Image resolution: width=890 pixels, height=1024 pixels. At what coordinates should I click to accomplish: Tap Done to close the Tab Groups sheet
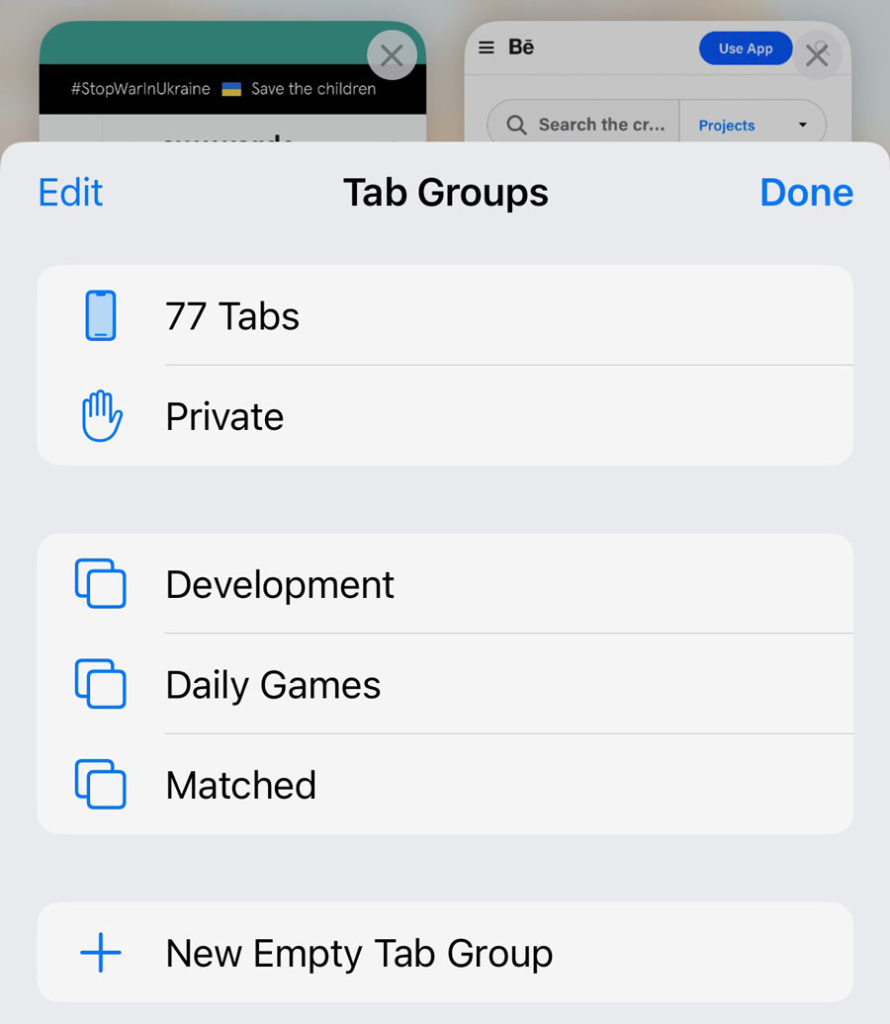tap(806, 192)
